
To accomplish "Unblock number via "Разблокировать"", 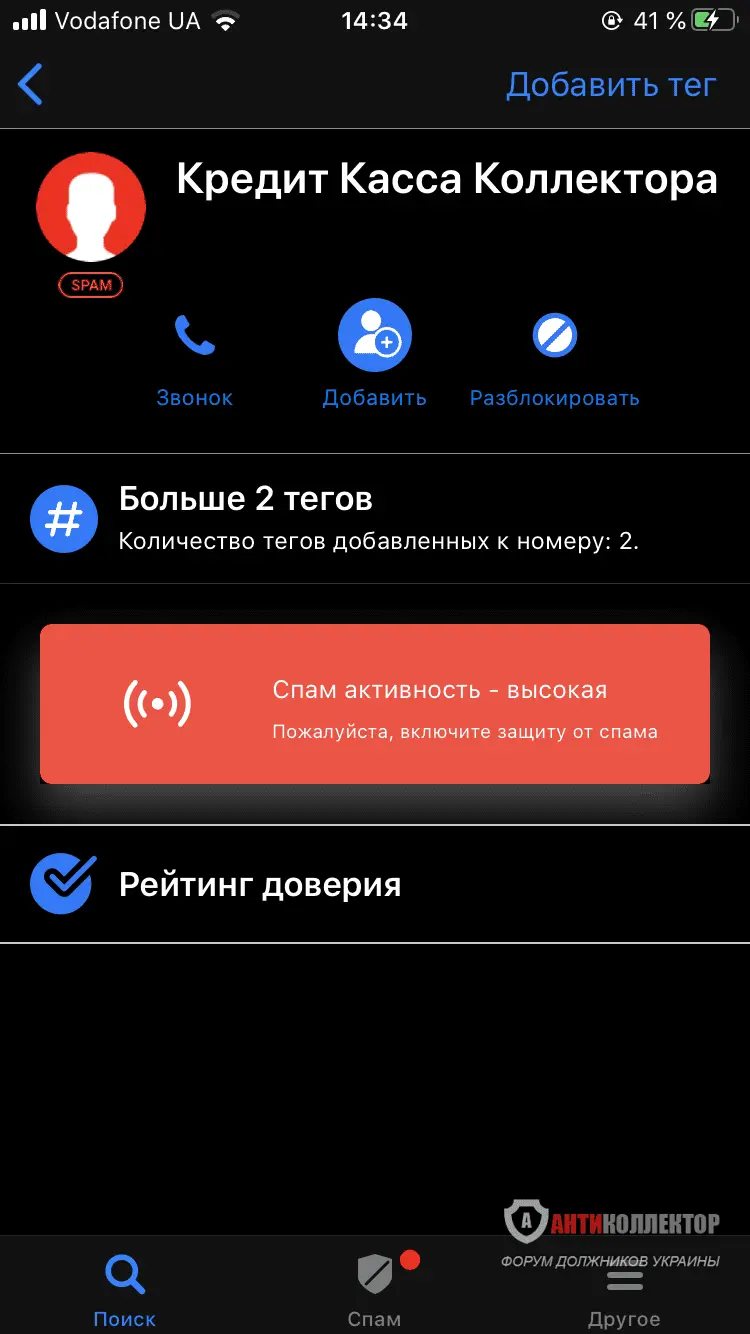I will coord(554,358).
